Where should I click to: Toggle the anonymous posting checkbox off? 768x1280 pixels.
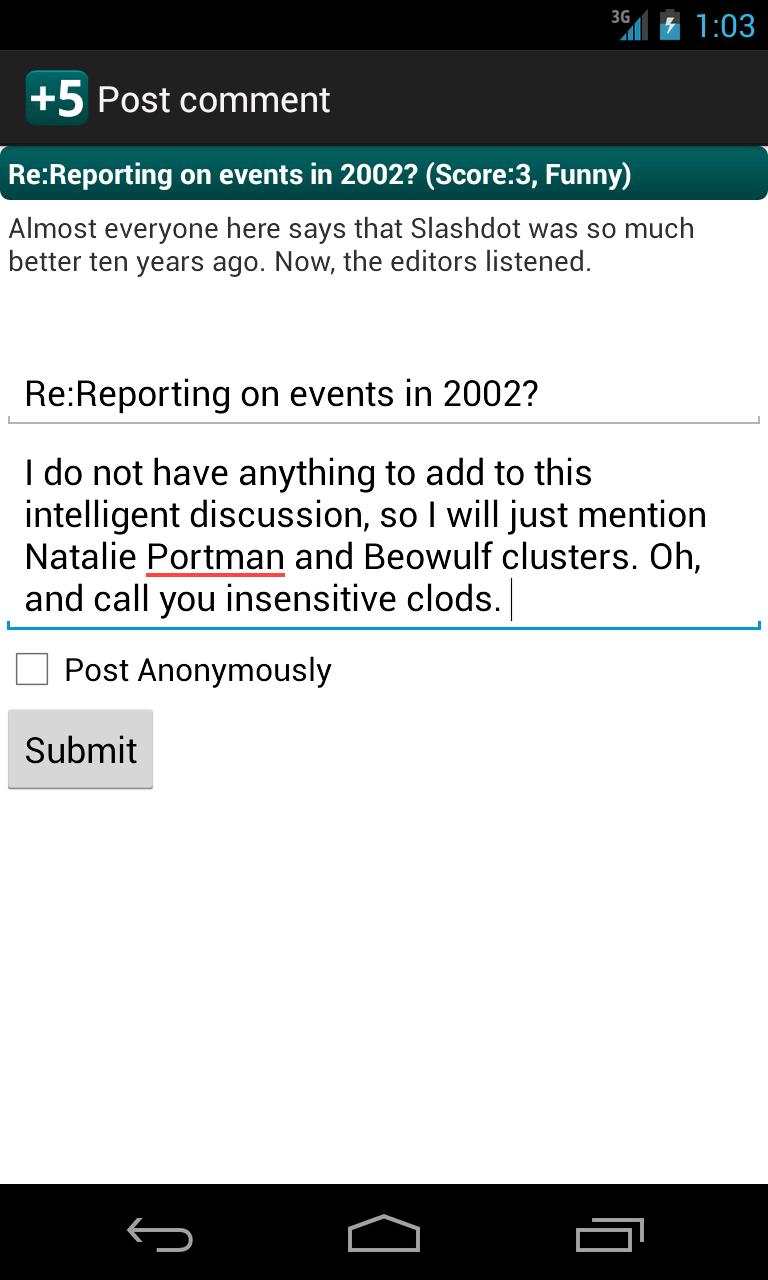(x=32, y=669)
